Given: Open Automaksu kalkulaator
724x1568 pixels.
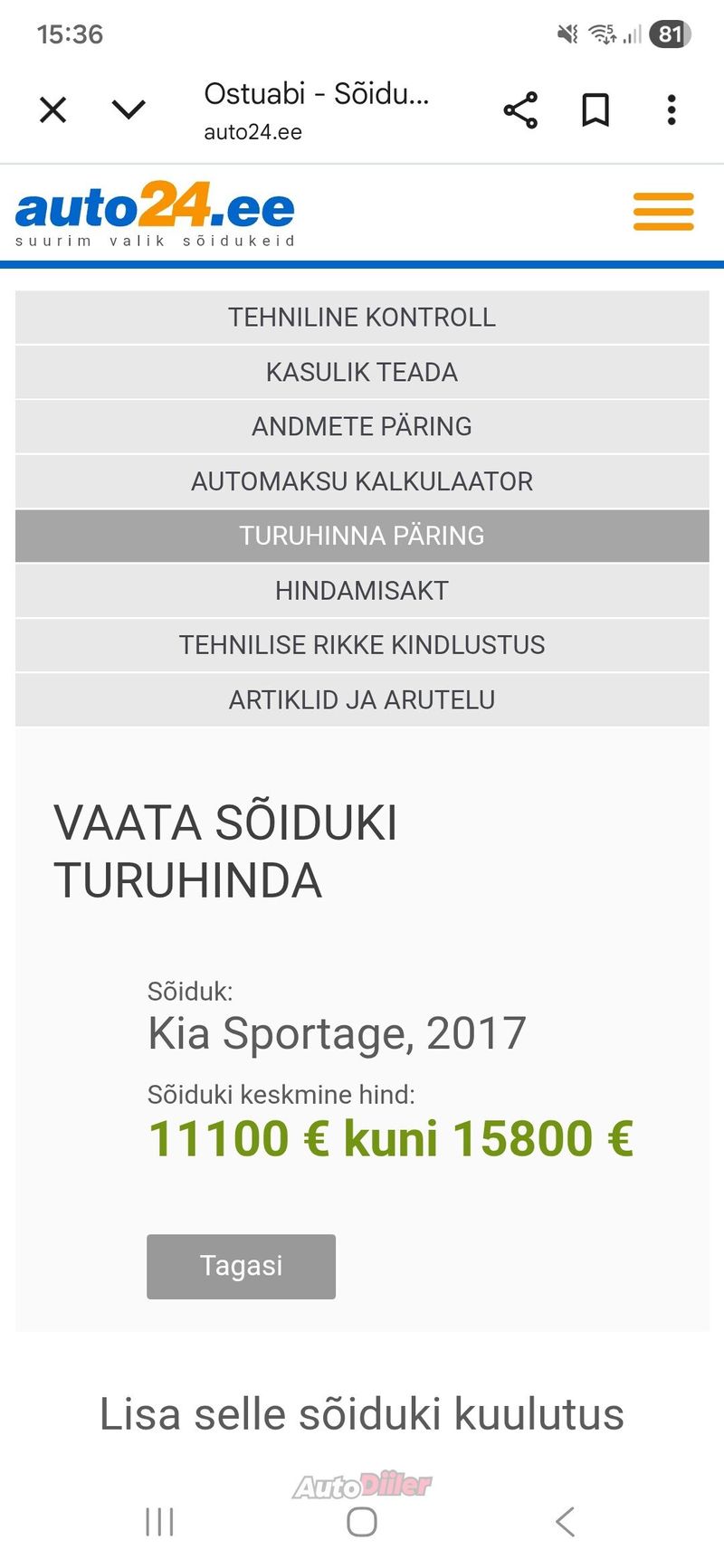Looking at the screenshot, I should pyautogui.click(x=362, y=481).
